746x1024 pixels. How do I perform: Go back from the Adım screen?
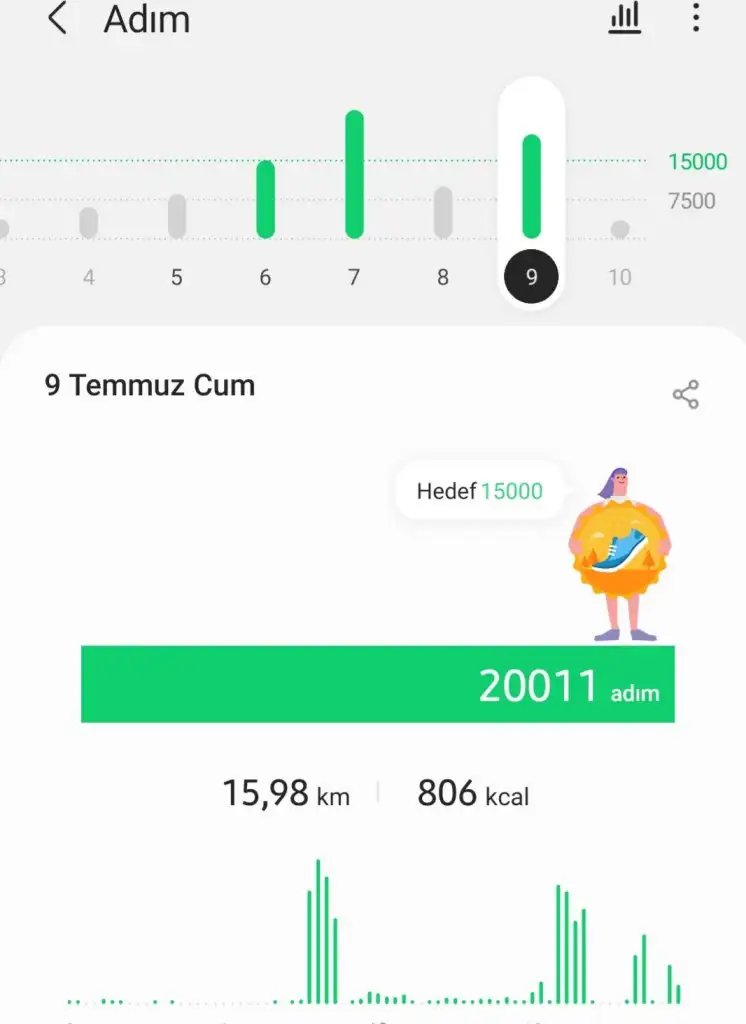click(58, 19)
